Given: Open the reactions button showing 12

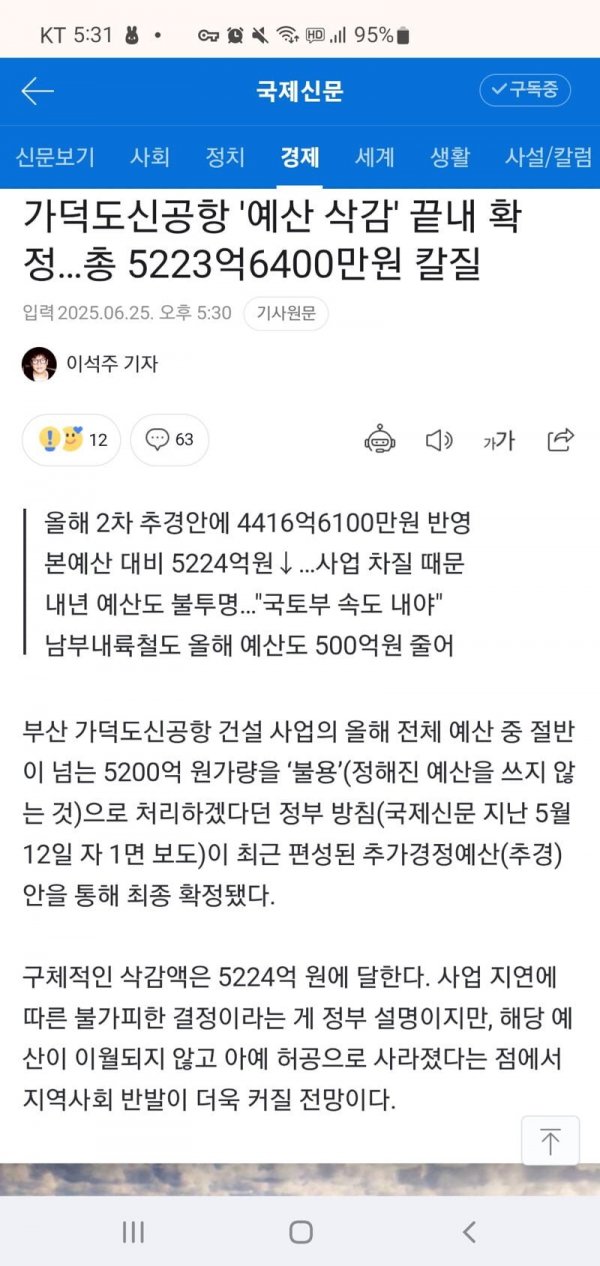Looking at the screenshot, I should tap(72, 440).
